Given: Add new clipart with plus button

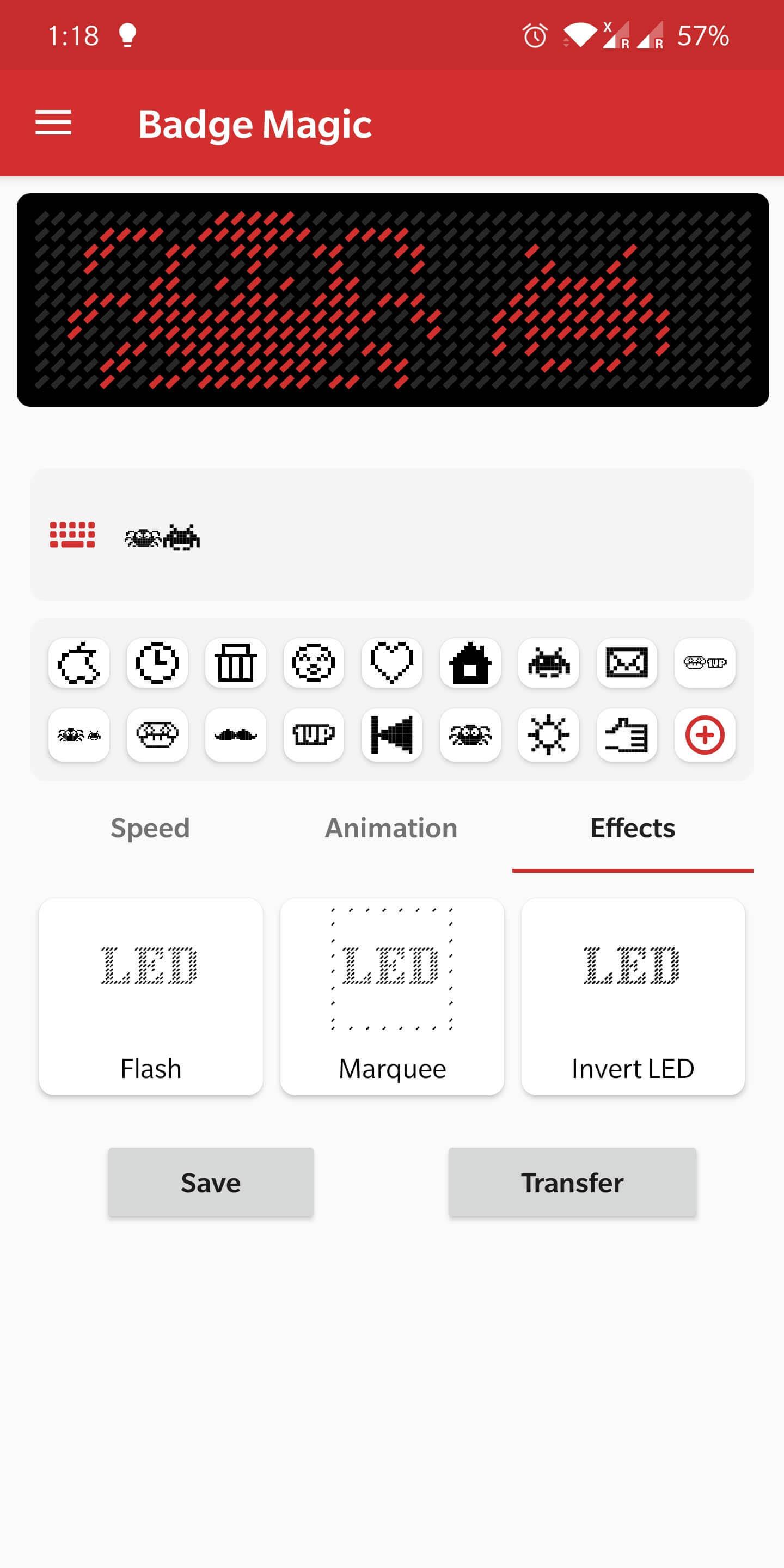Looking at the screenshot, I should click(705, 734).
